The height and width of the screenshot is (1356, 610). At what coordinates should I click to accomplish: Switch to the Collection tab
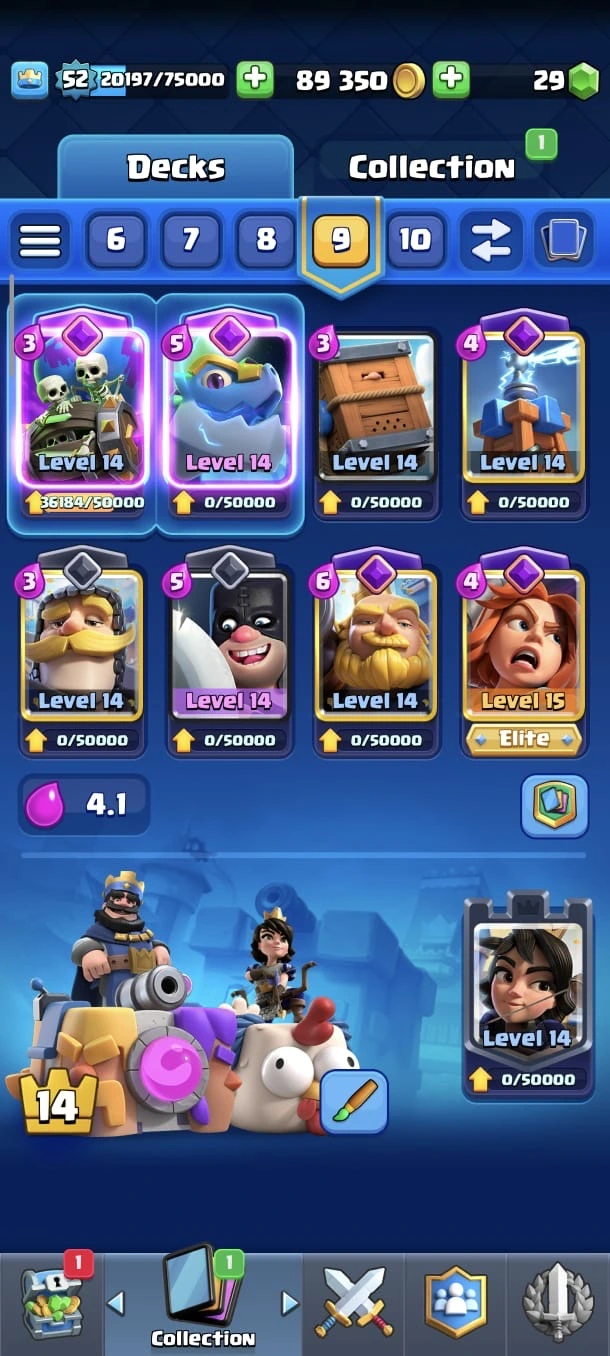point(431,167)
